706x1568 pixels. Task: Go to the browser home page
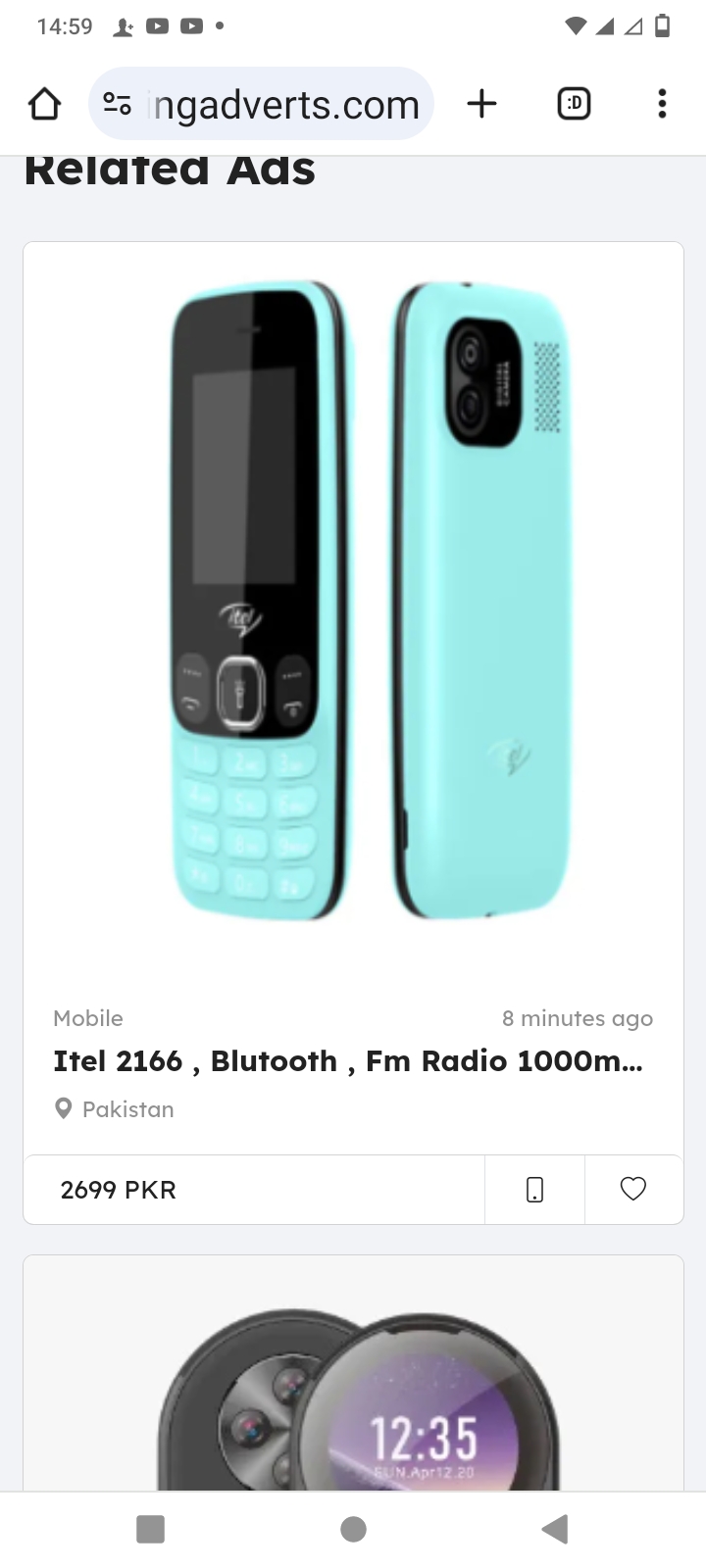pyautogui.click(x=44, y=104)
